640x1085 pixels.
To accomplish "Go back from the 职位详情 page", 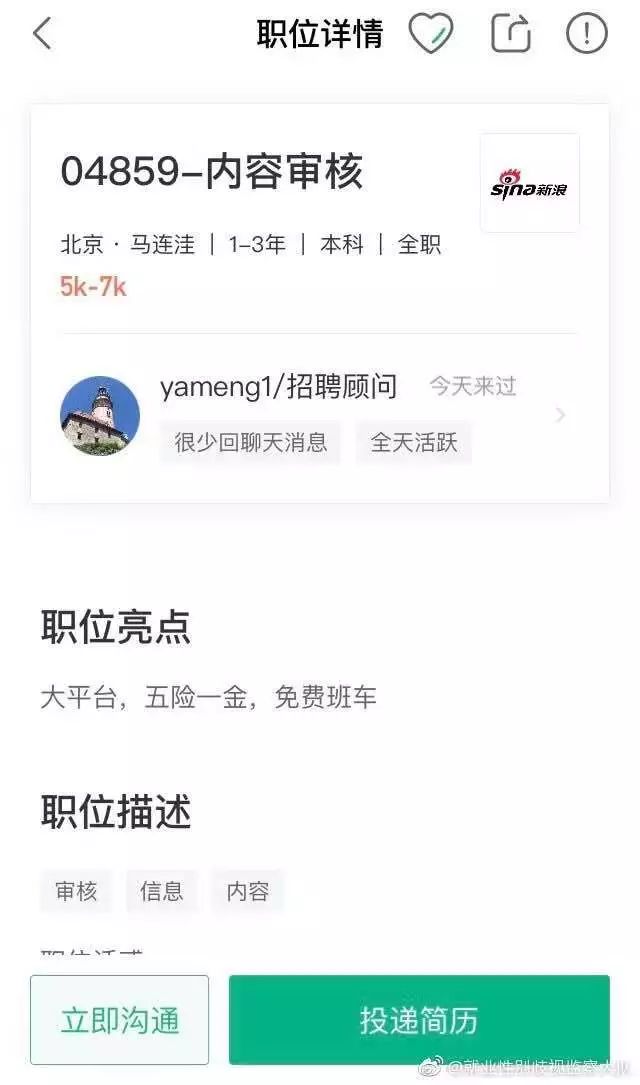I will pos(42,33).
